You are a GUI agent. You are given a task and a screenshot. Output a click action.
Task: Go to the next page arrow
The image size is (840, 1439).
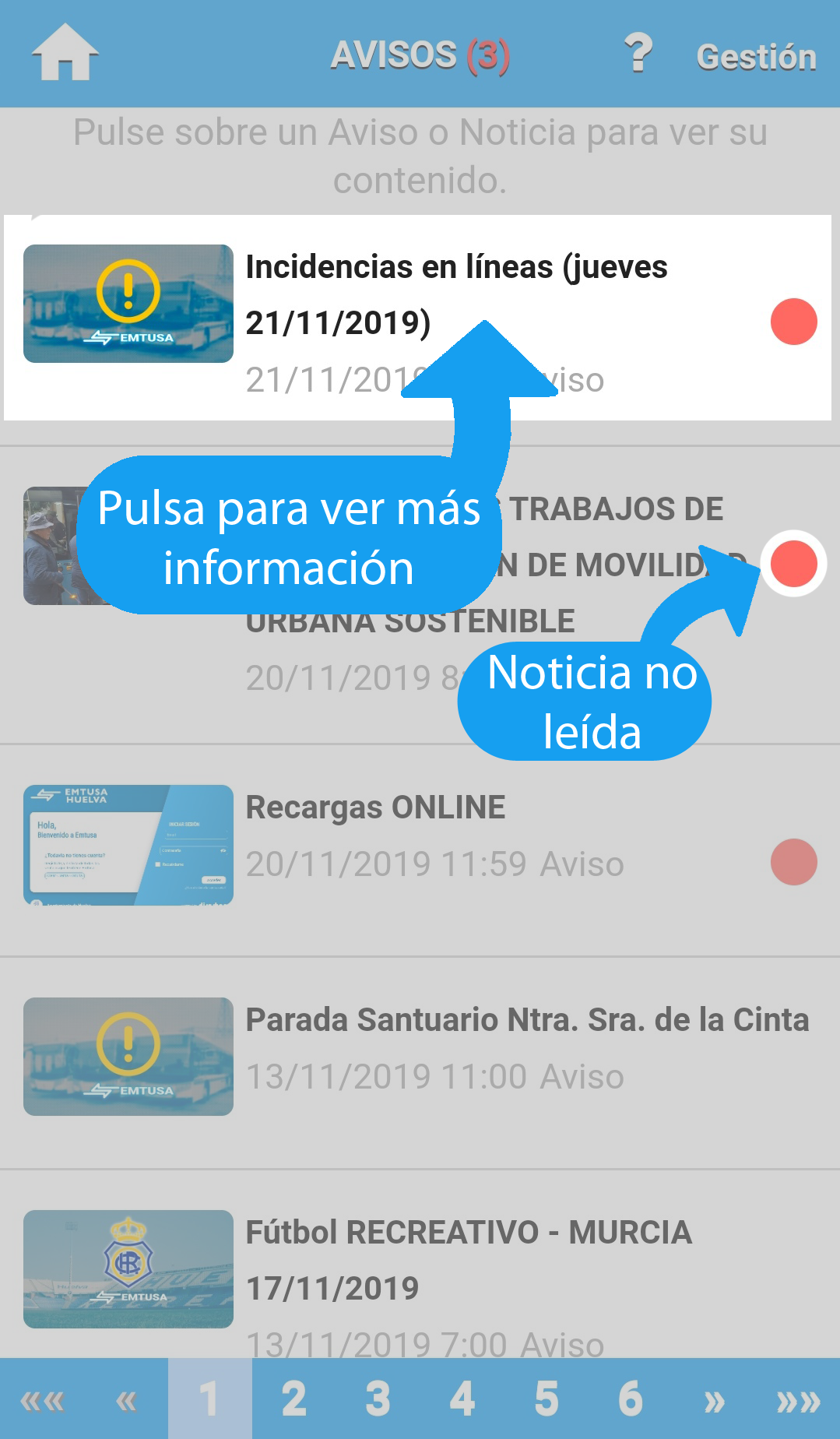point(714,1400)
